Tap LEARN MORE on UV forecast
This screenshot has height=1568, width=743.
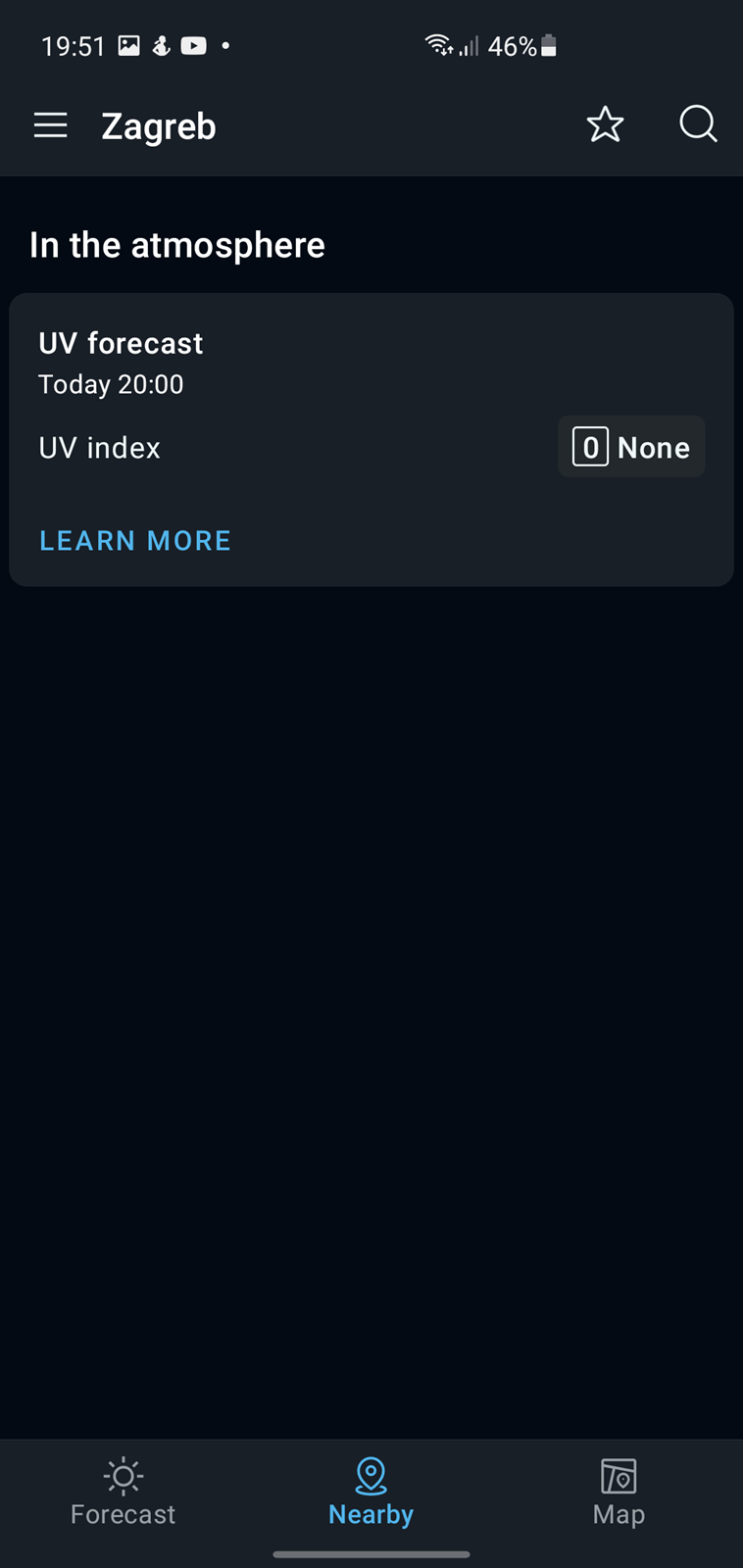pyautogui.click(x=135, y=541)
